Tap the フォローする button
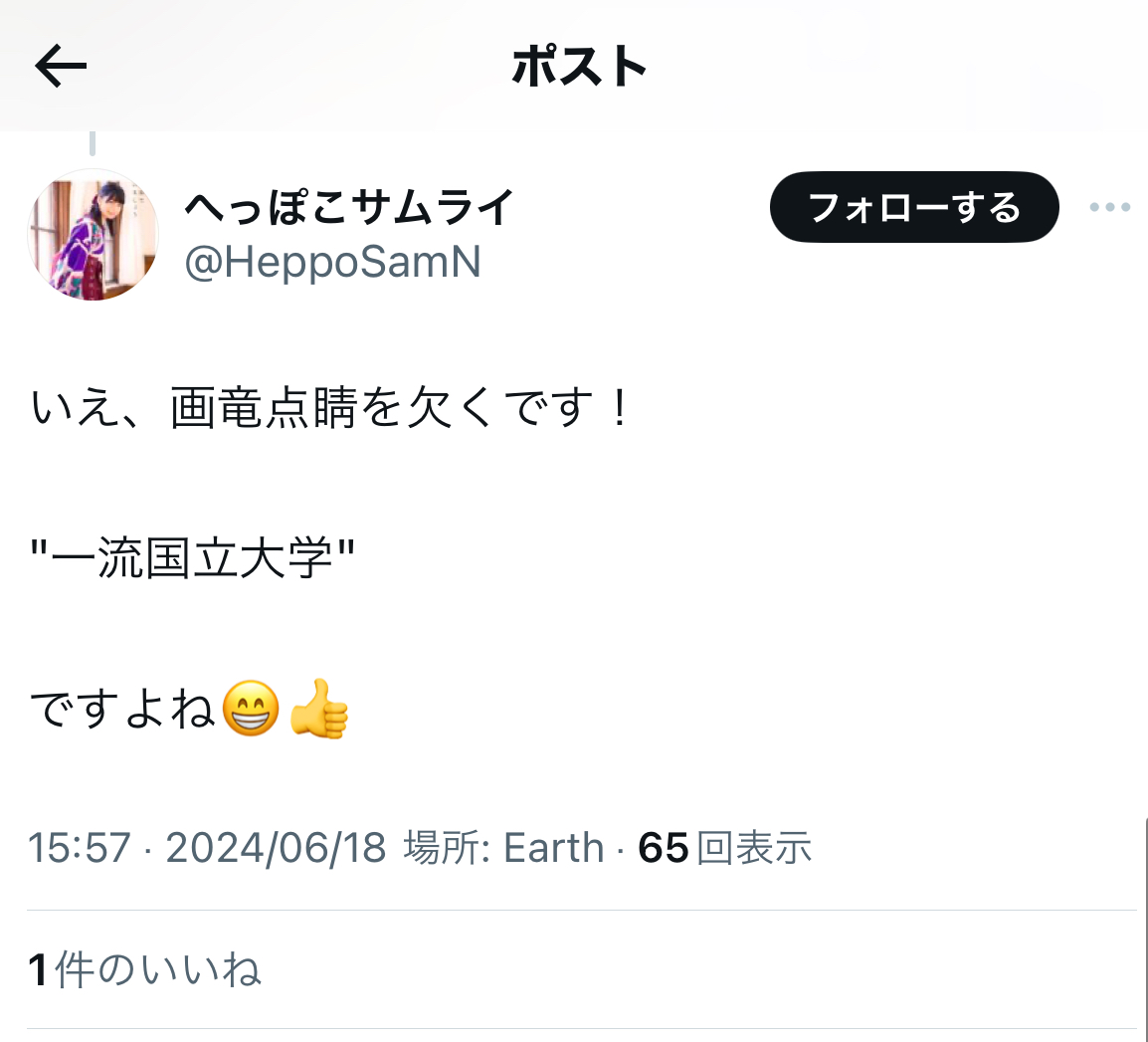Viewport: 1148px width, 1042px height. tap(914, 207)
